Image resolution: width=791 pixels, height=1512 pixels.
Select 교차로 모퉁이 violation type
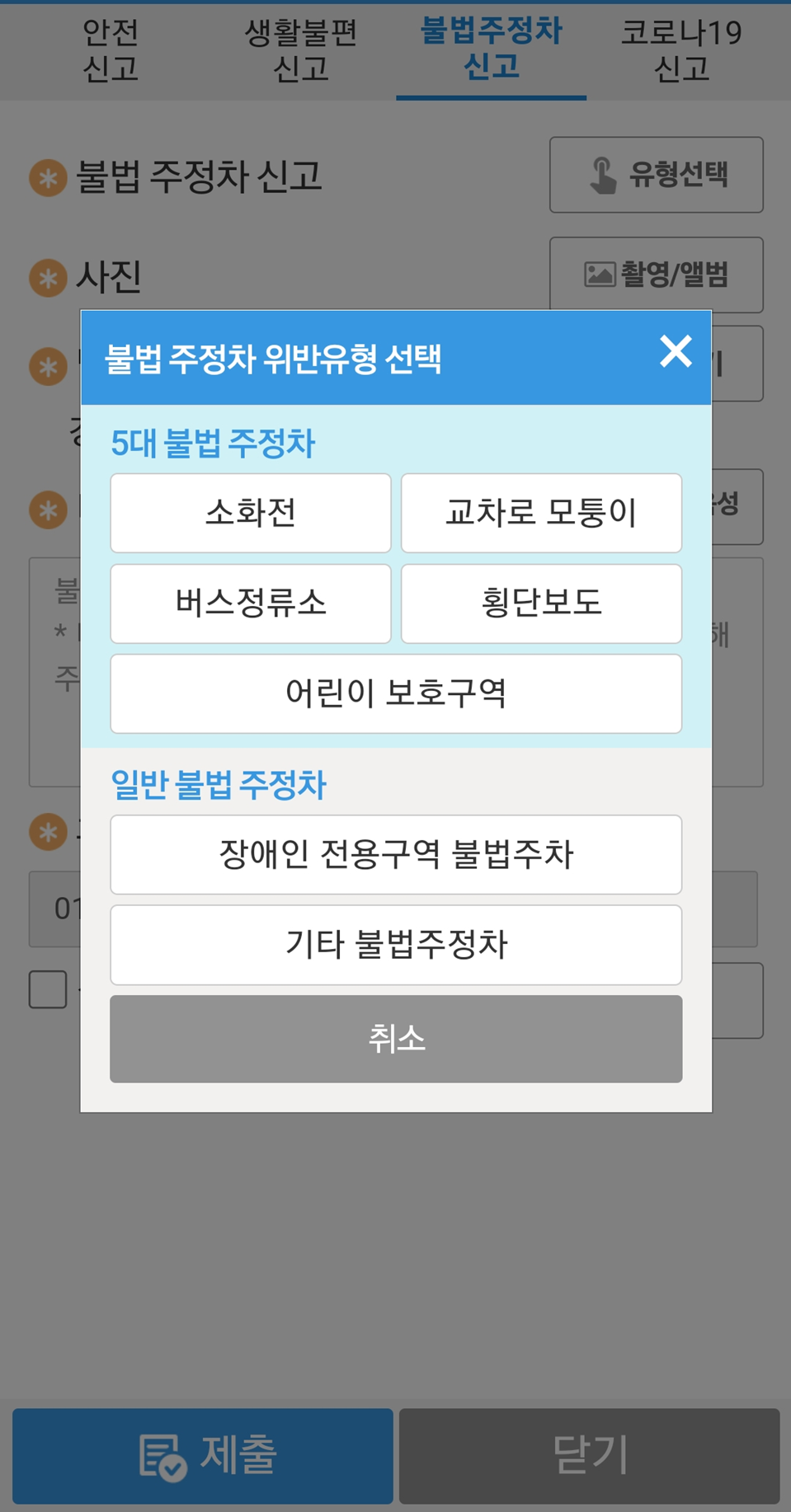540,513
